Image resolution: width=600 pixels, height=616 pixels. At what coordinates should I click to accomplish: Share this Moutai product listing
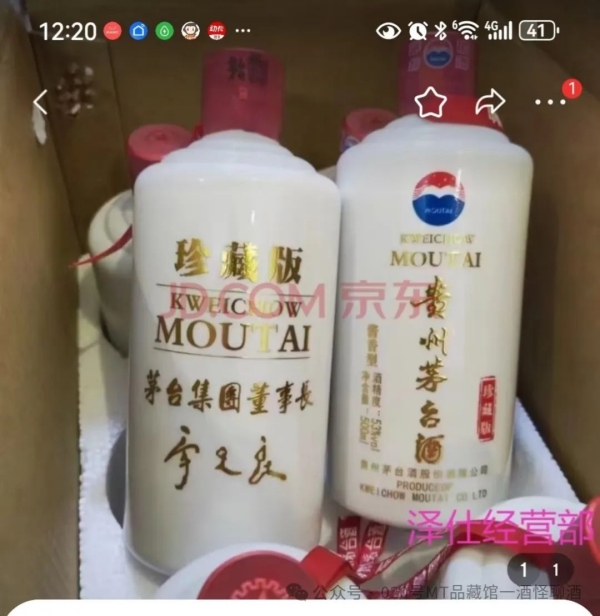pos(490,102)
